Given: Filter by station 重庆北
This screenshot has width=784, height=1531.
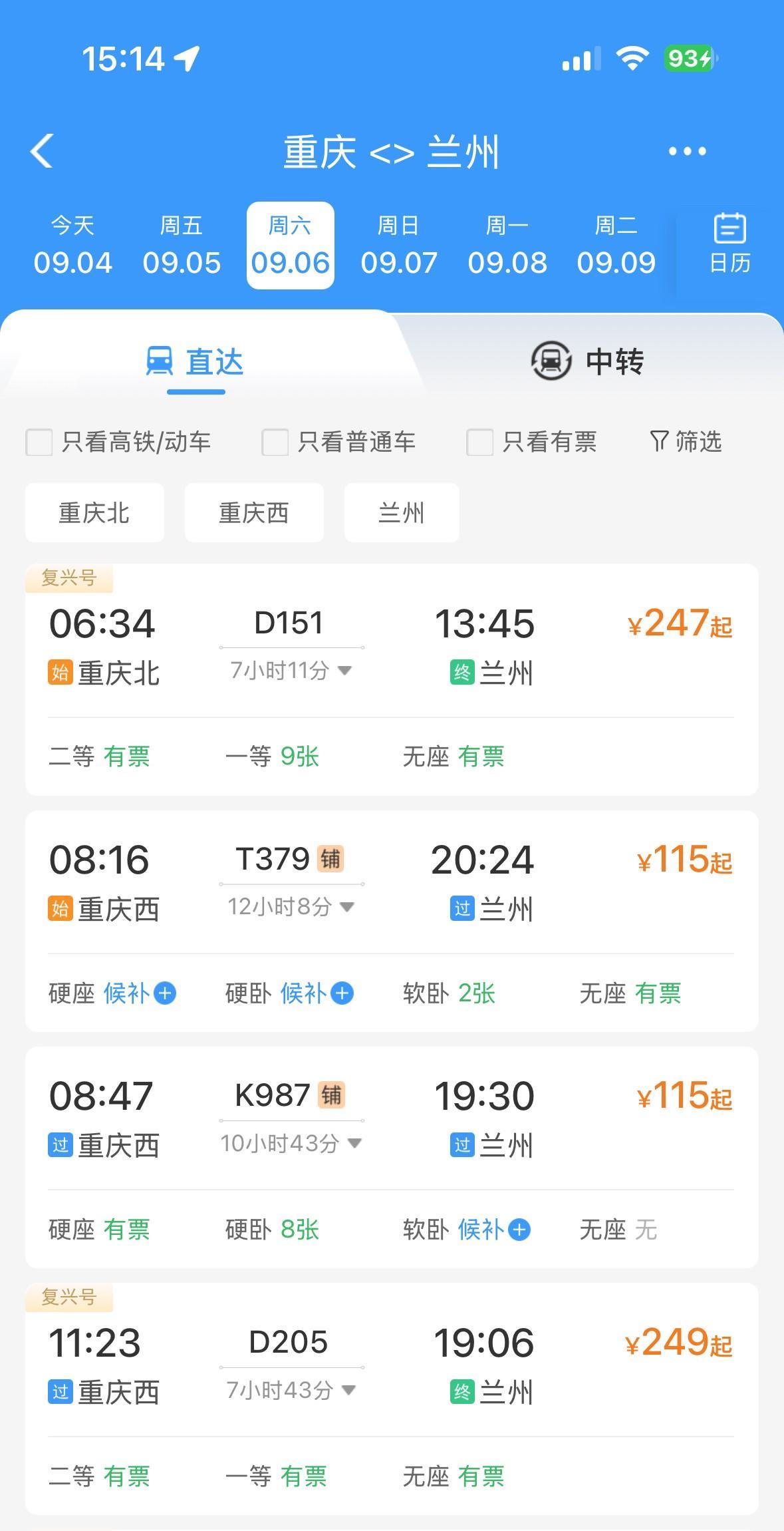Looking at the screenshot, I should (x=94, y=513).
